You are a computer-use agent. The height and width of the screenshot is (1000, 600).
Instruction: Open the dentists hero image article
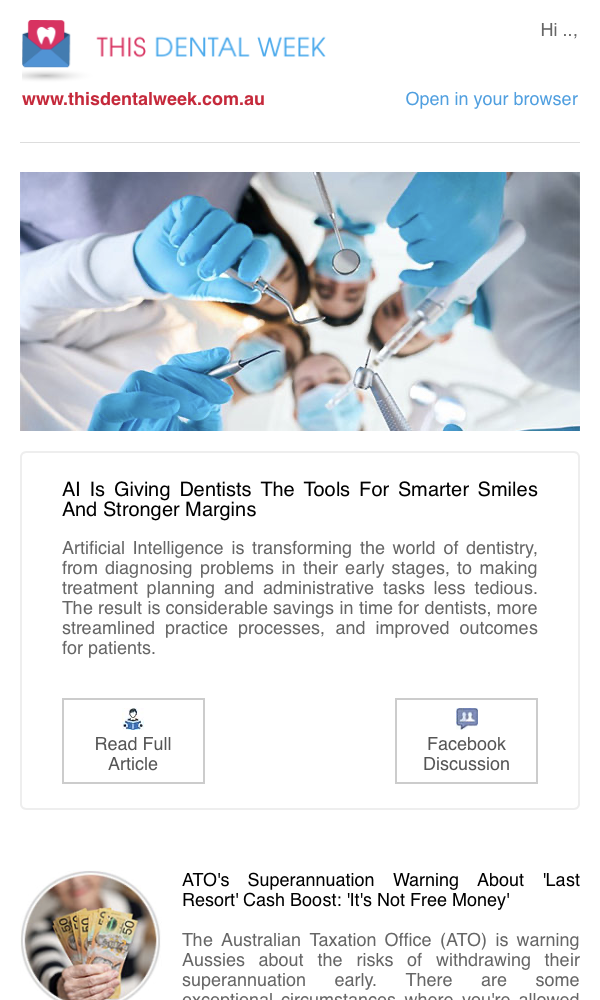coord(300,301)
